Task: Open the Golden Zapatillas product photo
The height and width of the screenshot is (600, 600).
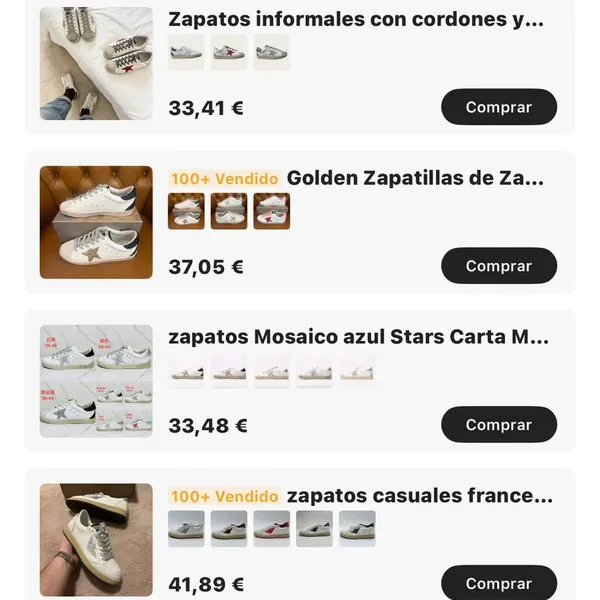Action: tap(96, 222)
